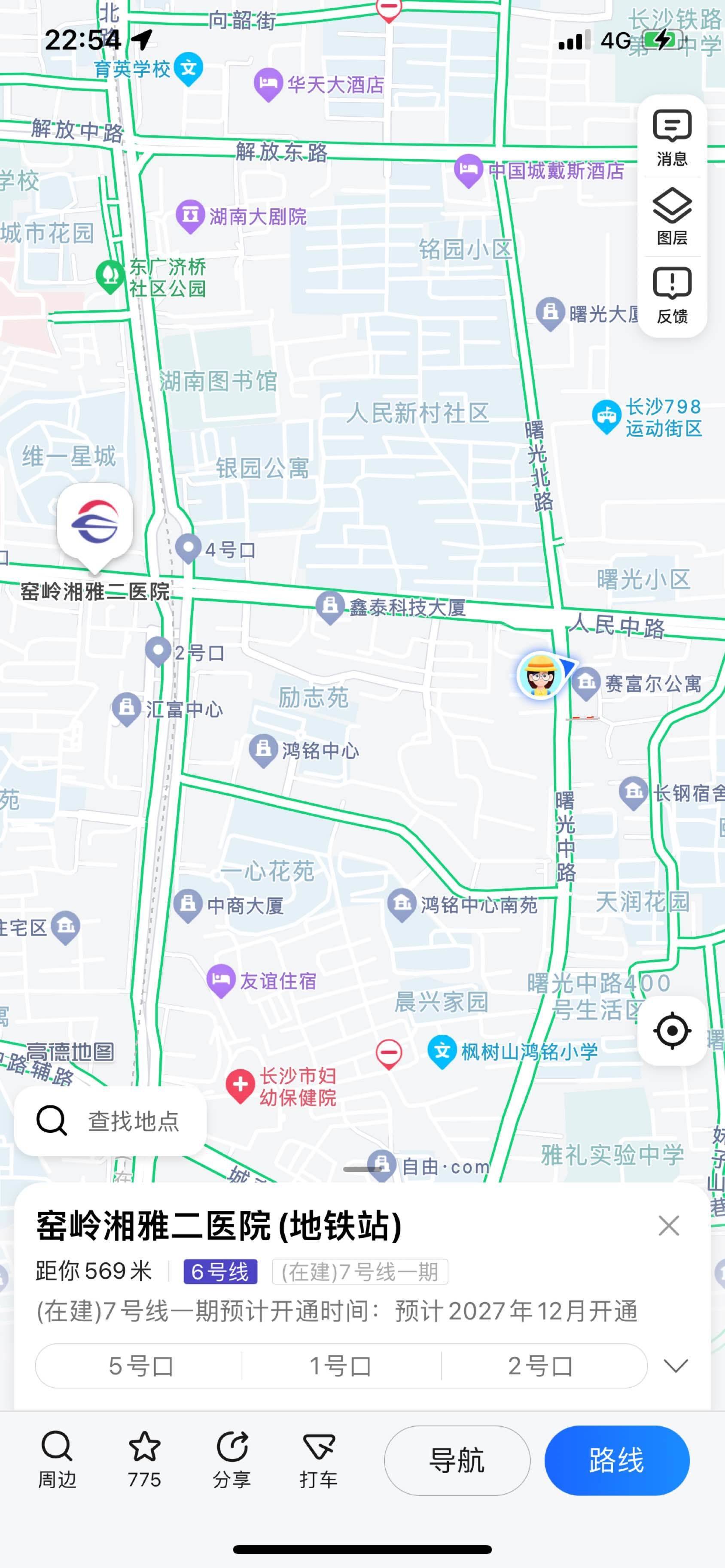Tap the 反馈 feedback button
725x1568 pixels.
(x=672, y=295)
